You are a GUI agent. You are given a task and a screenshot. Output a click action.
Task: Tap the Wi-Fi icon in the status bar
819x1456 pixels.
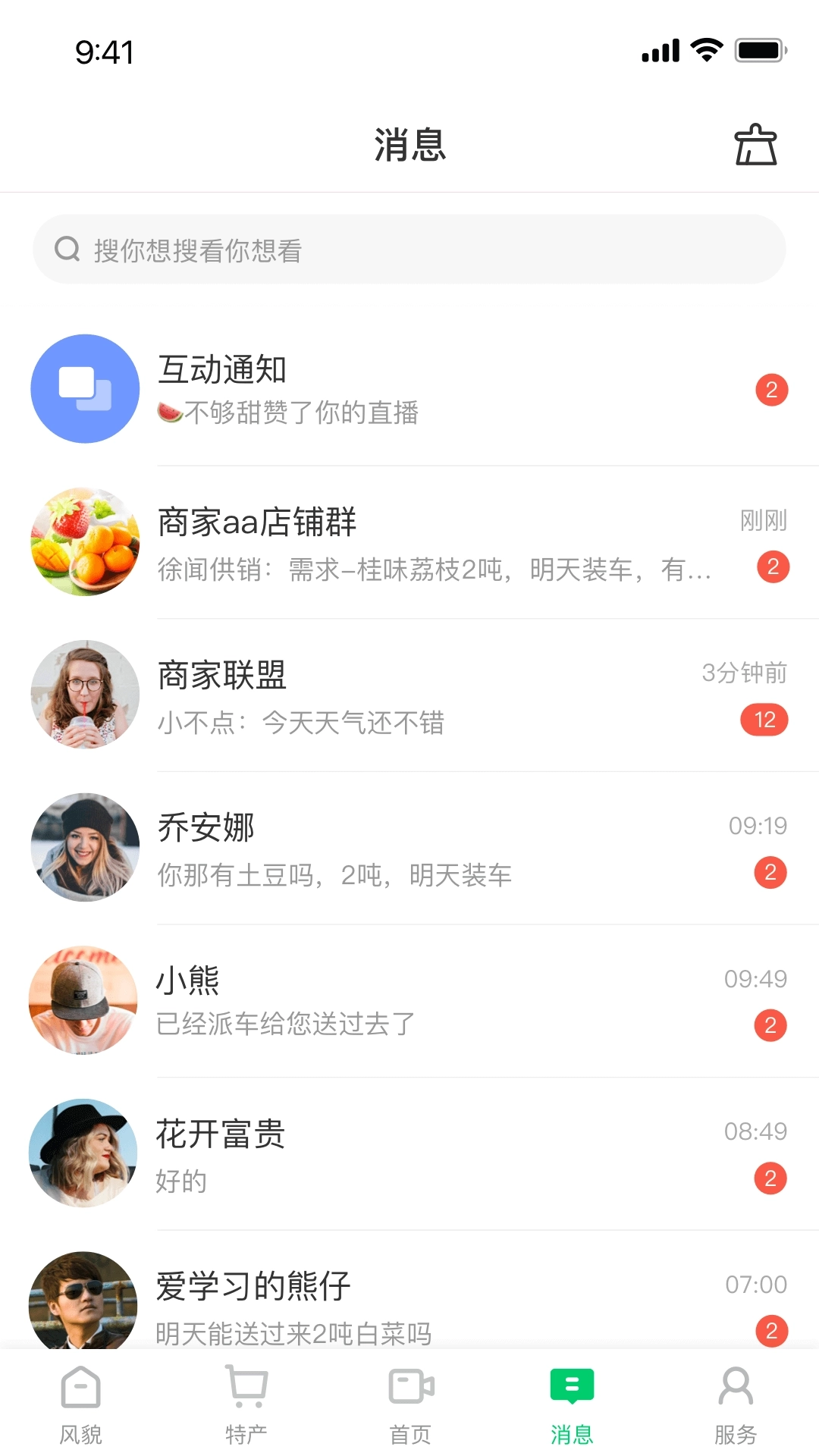[704, 49]
